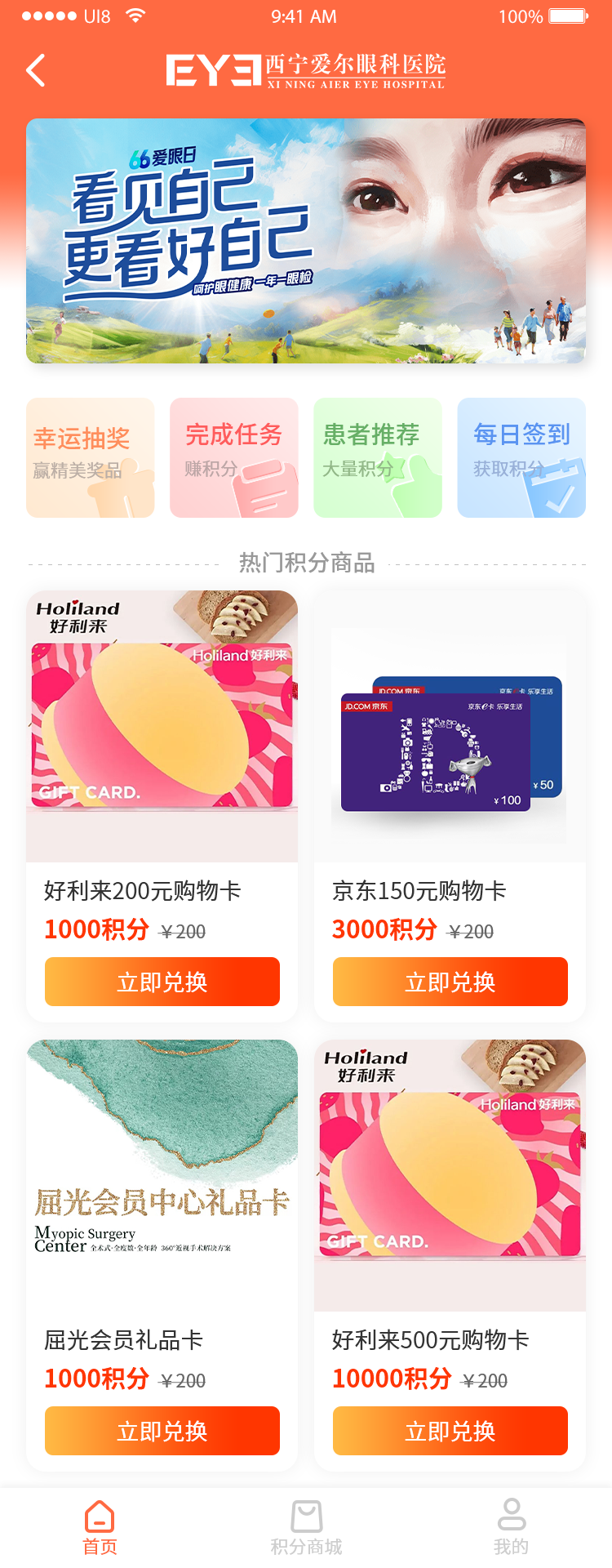The image size is (612, 1568).
Task: Open the 爱眼日 promotional banner
Action: click(306, 241)
